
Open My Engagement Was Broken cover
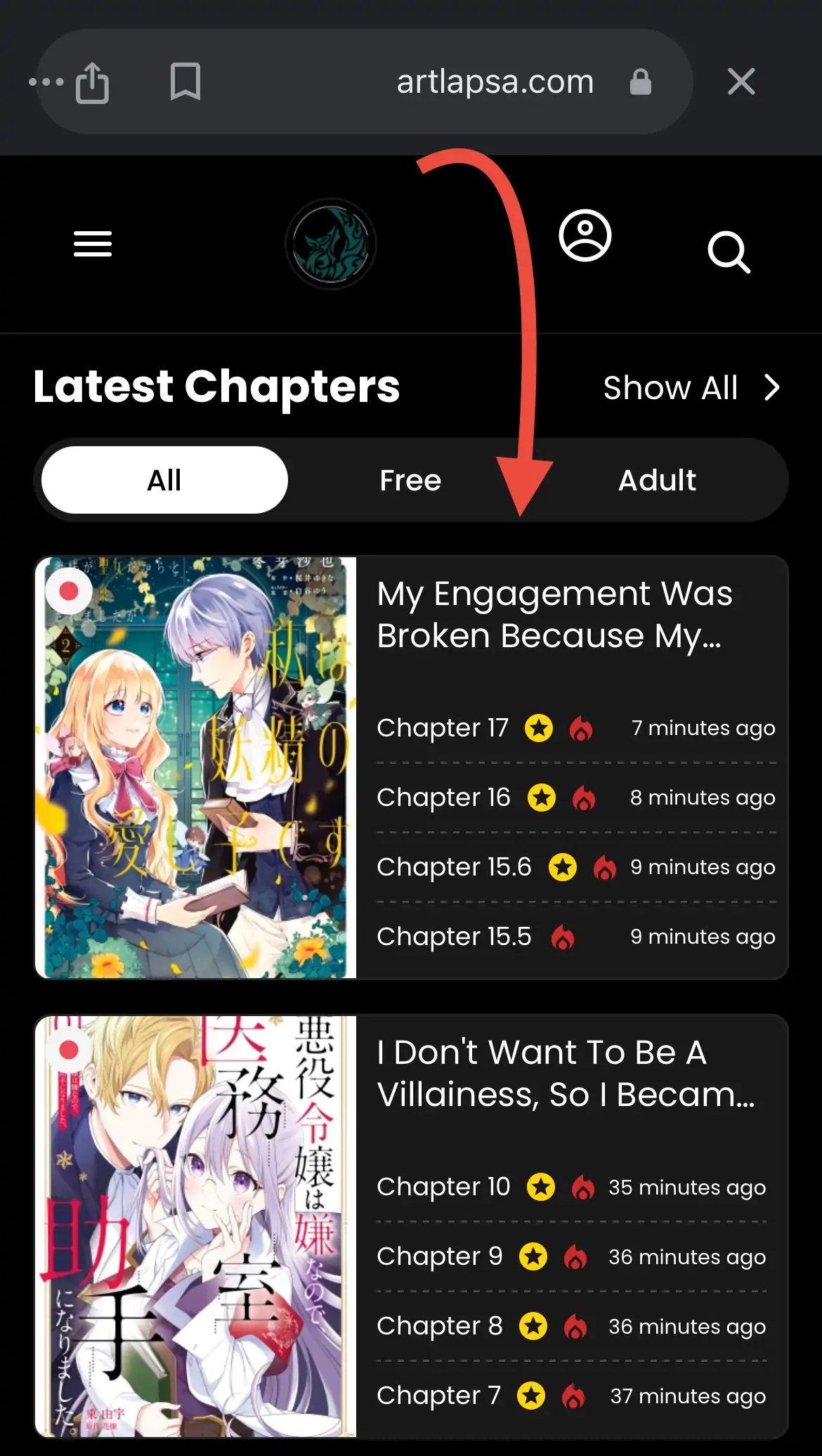196,767
